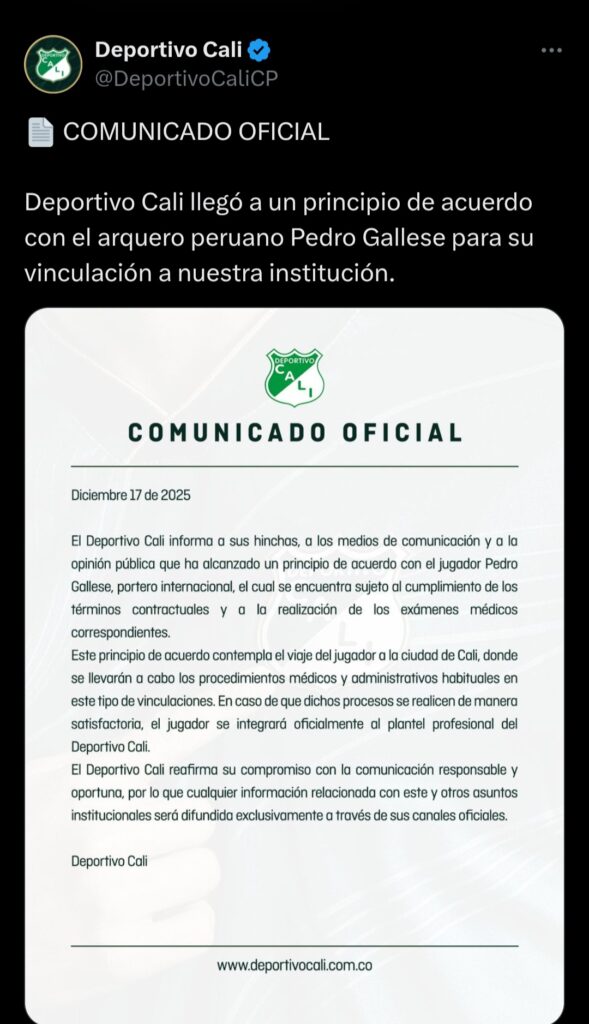This screenshot has width=589, height=1024.
Task: Open the Comunicado Oficial image attachment
Action: point(294,665)
